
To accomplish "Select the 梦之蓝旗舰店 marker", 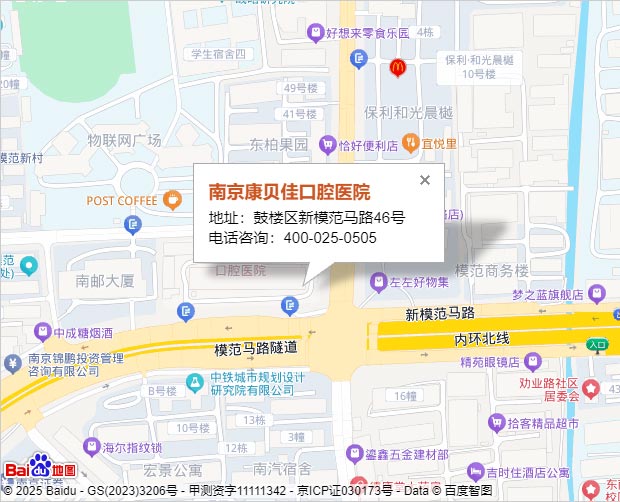I will tap(596, 294).
